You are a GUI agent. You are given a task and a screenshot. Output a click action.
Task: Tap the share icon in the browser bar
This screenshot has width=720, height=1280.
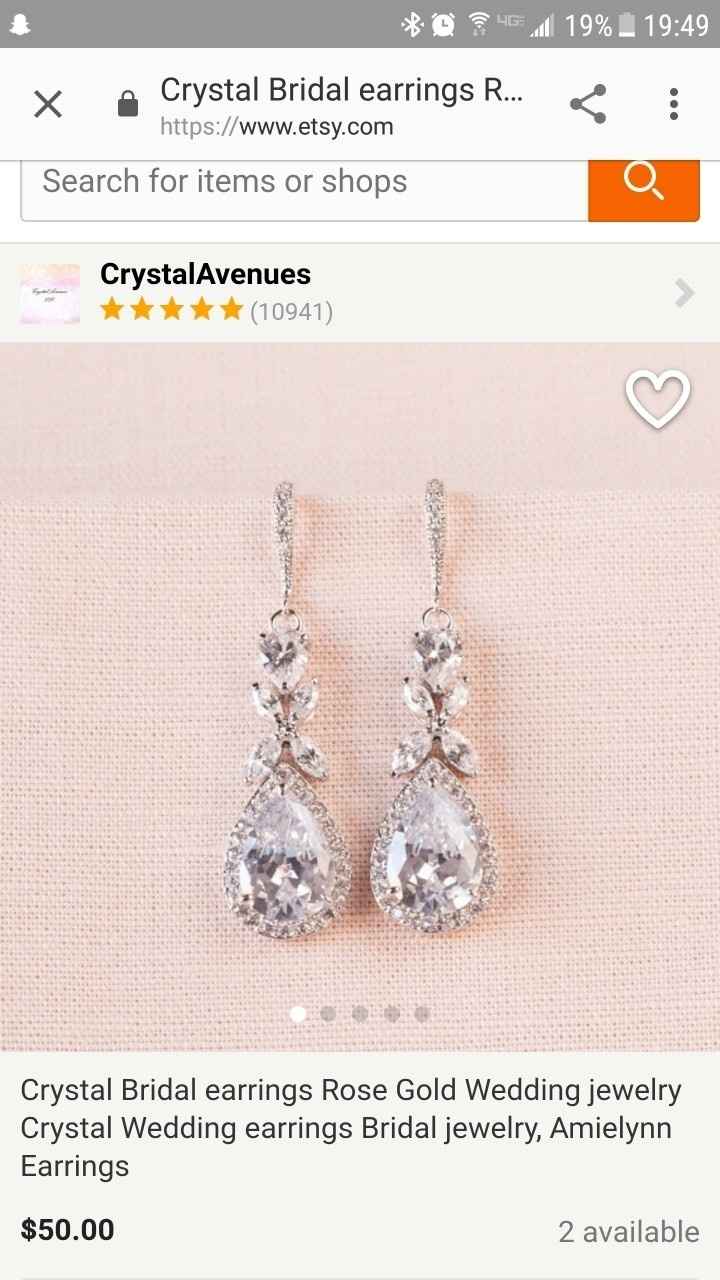click(x=587, y=103)
